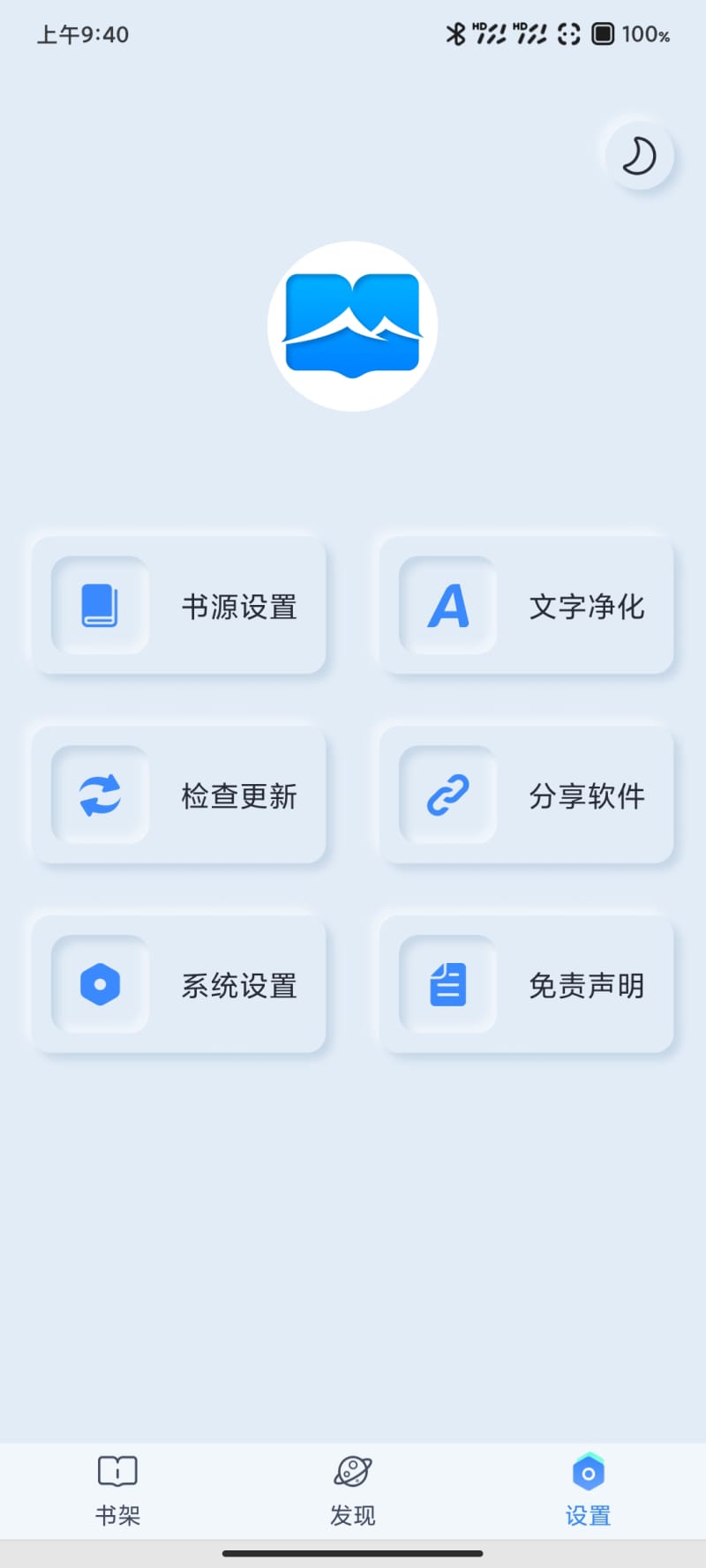The image size is (706, 1568).
Task: Select the 设置 settings tab
Action: [x=588, y=1490]
